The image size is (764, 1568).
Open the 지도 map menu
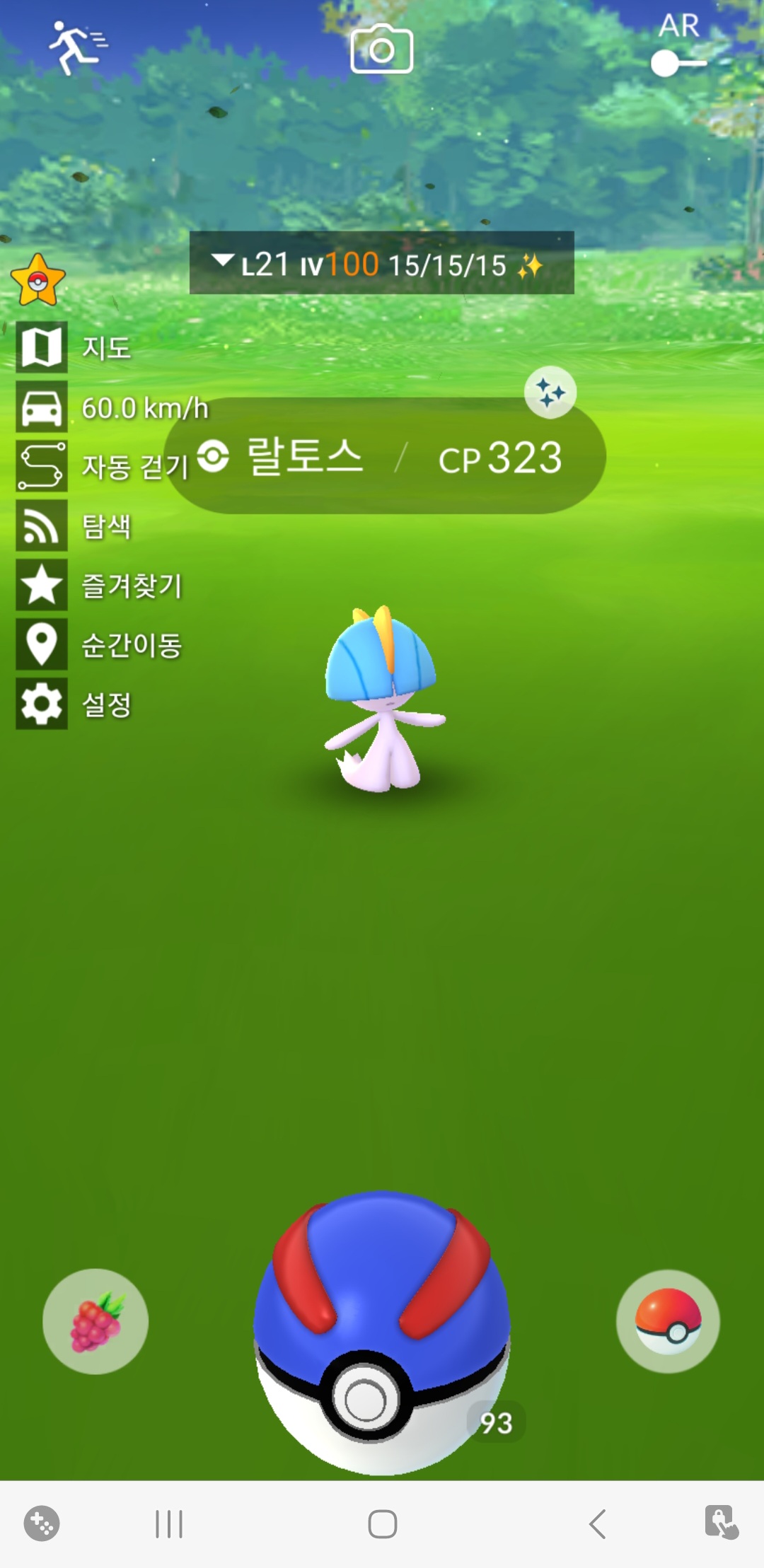click(x=42, y=347)
